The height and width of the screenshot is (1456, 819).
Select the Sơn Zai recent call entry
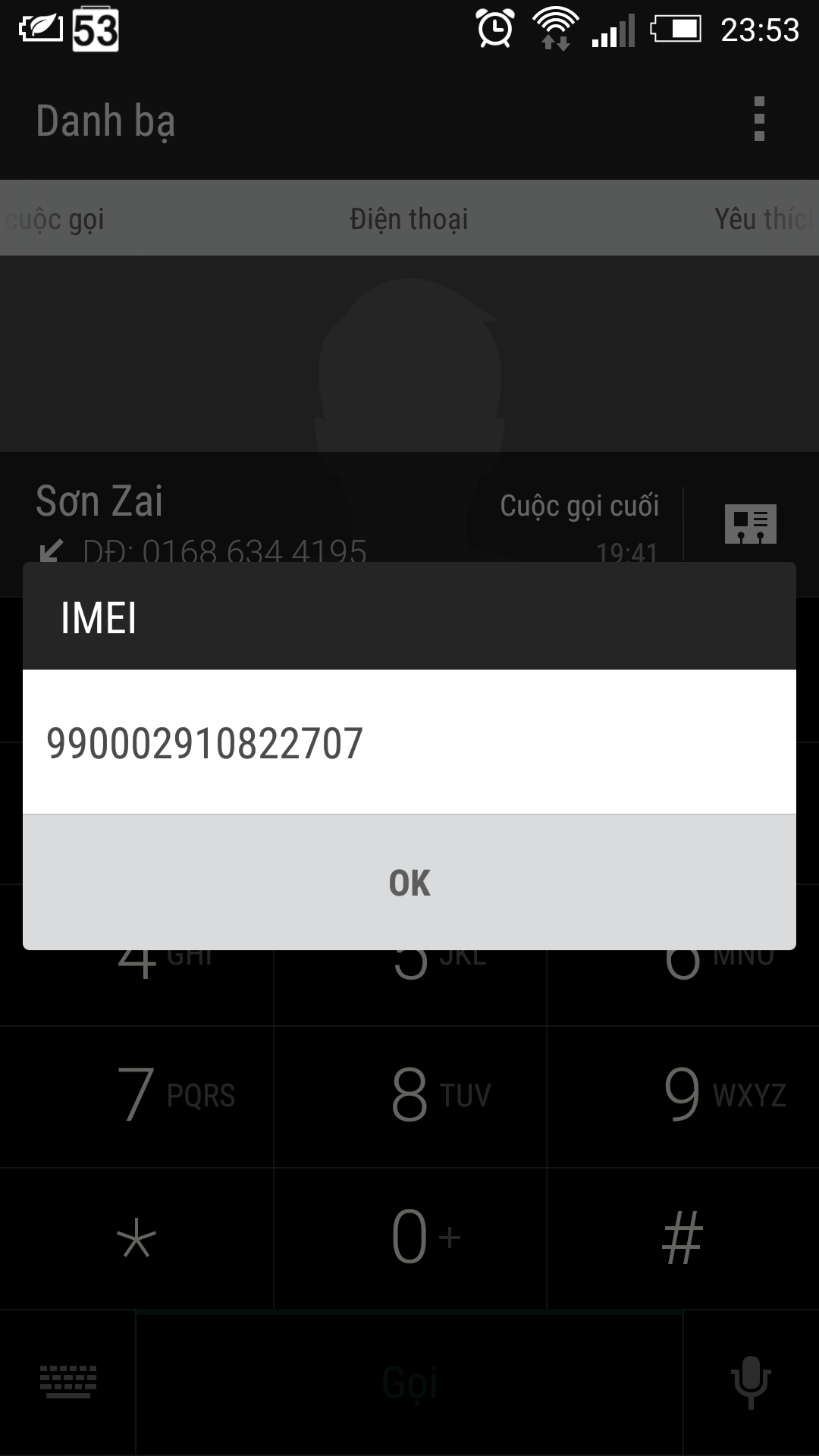coord(341,523)
